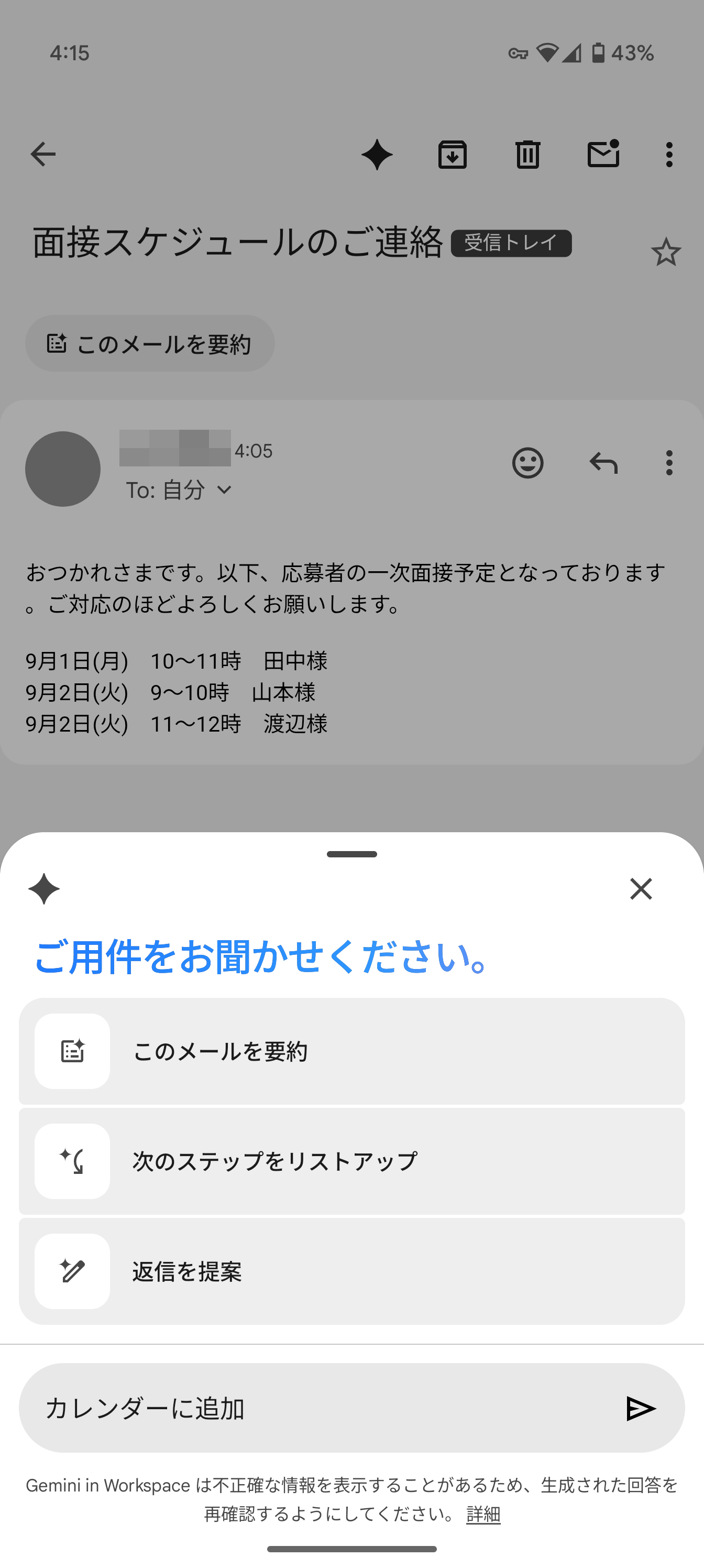Viewport: 704px width, 1568px height.
Task: Mark the email as unread
Action: pos(604,154)
